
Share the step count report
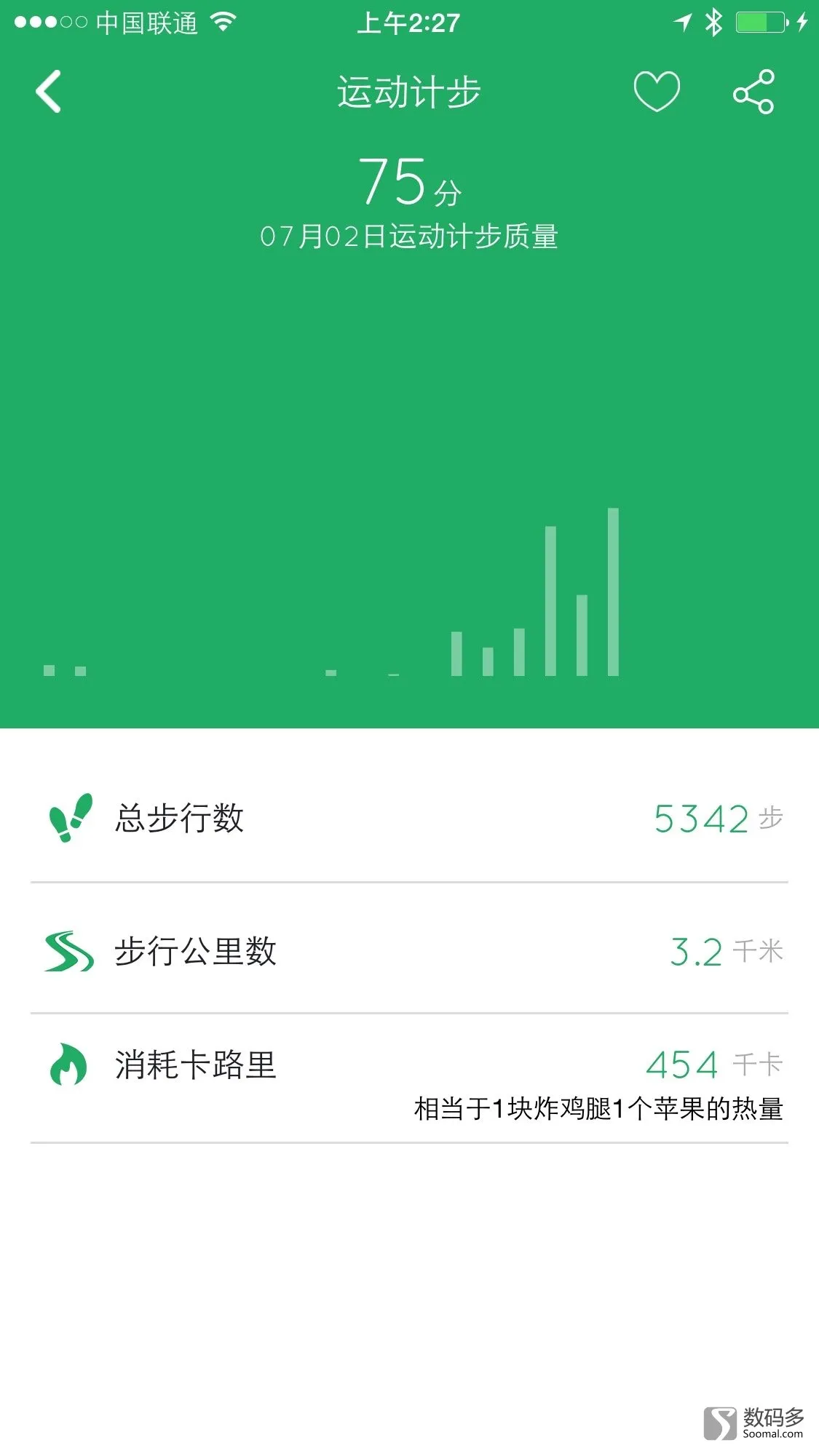click(x=753, y=92)
